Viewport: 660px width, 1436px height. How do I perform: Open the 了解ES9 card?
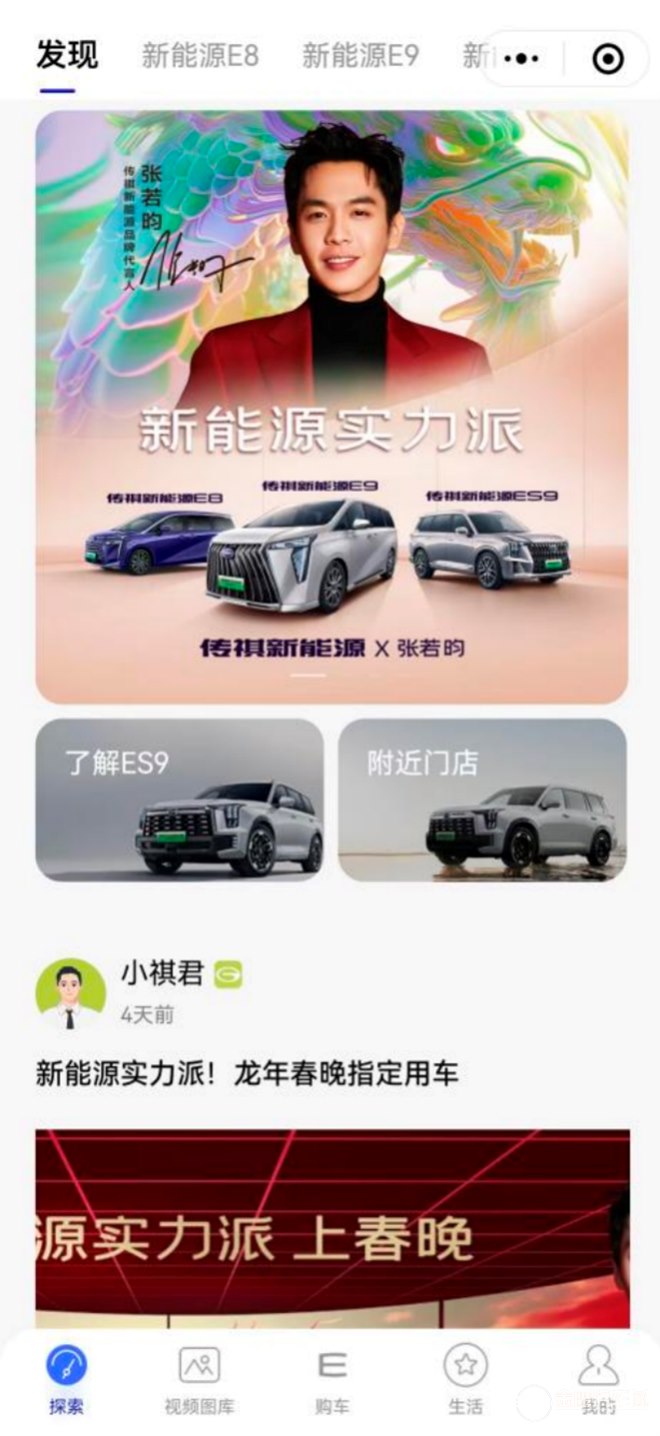pos(180,800)
